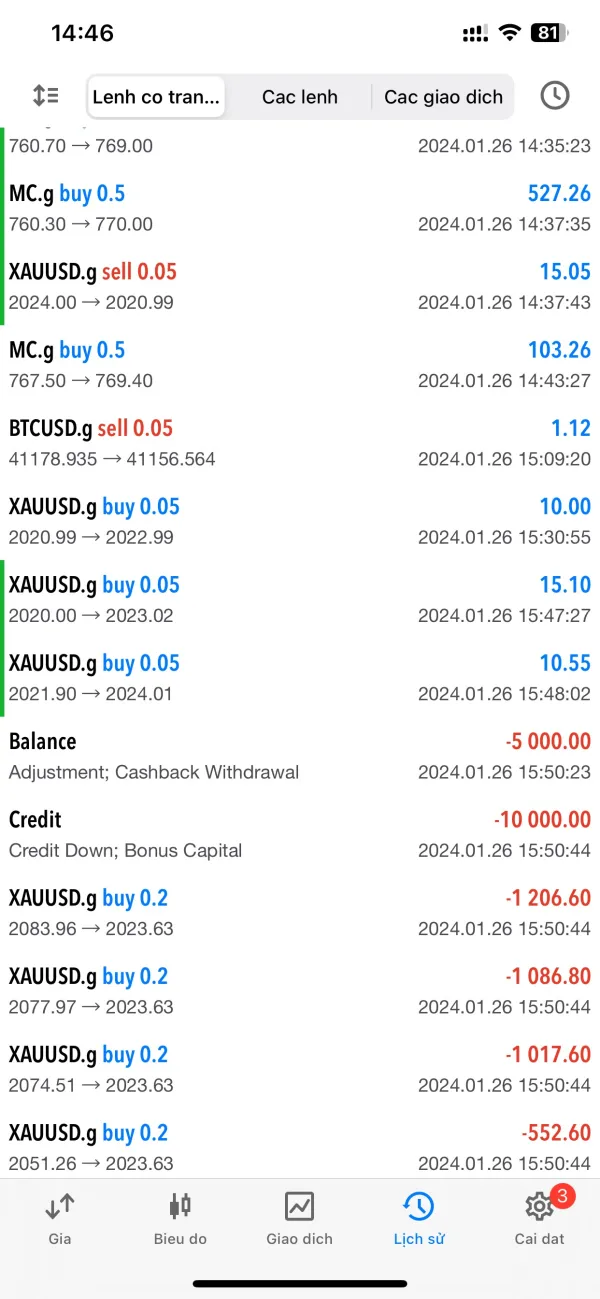View the XAUUSD.g buy trade 10.00 profit
Image resolution: width=600 pixels, height=1299 pixels.
[x=300, y=521]
